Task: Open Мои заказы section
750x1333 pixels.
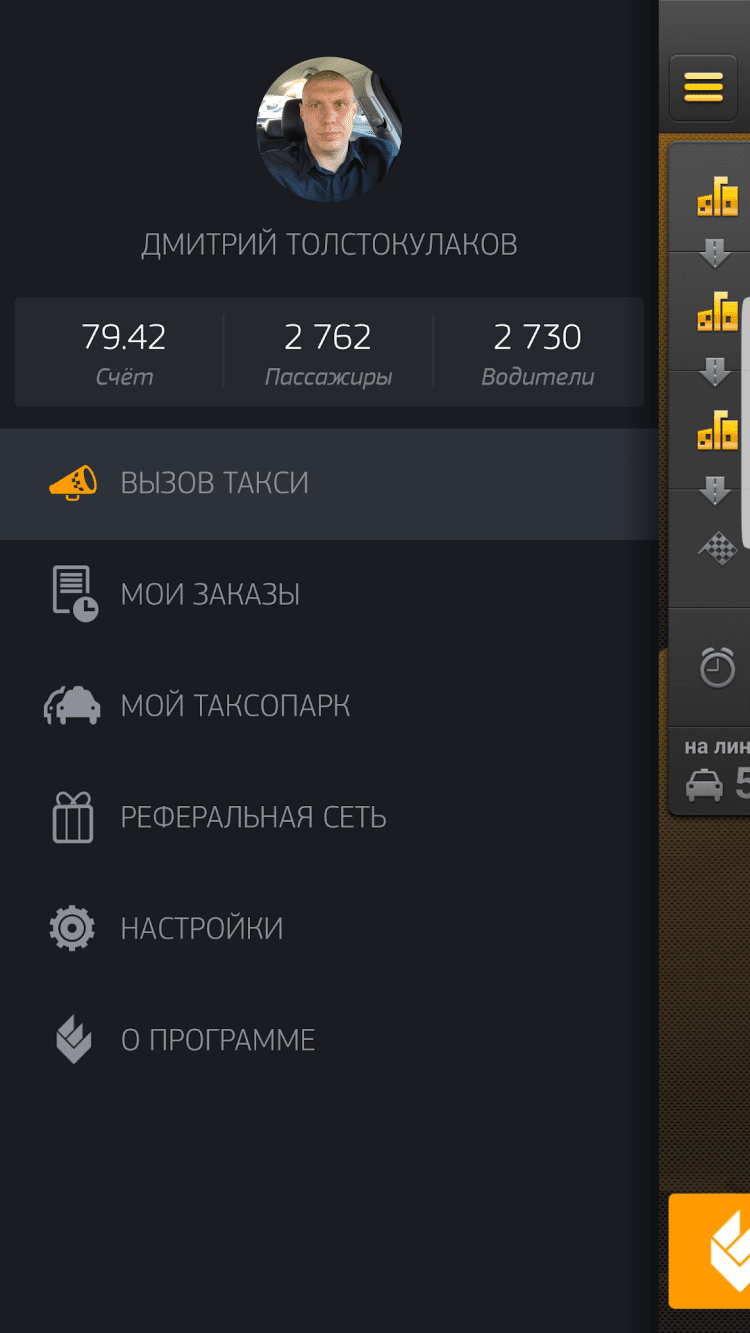Action: tap(210, 594)
